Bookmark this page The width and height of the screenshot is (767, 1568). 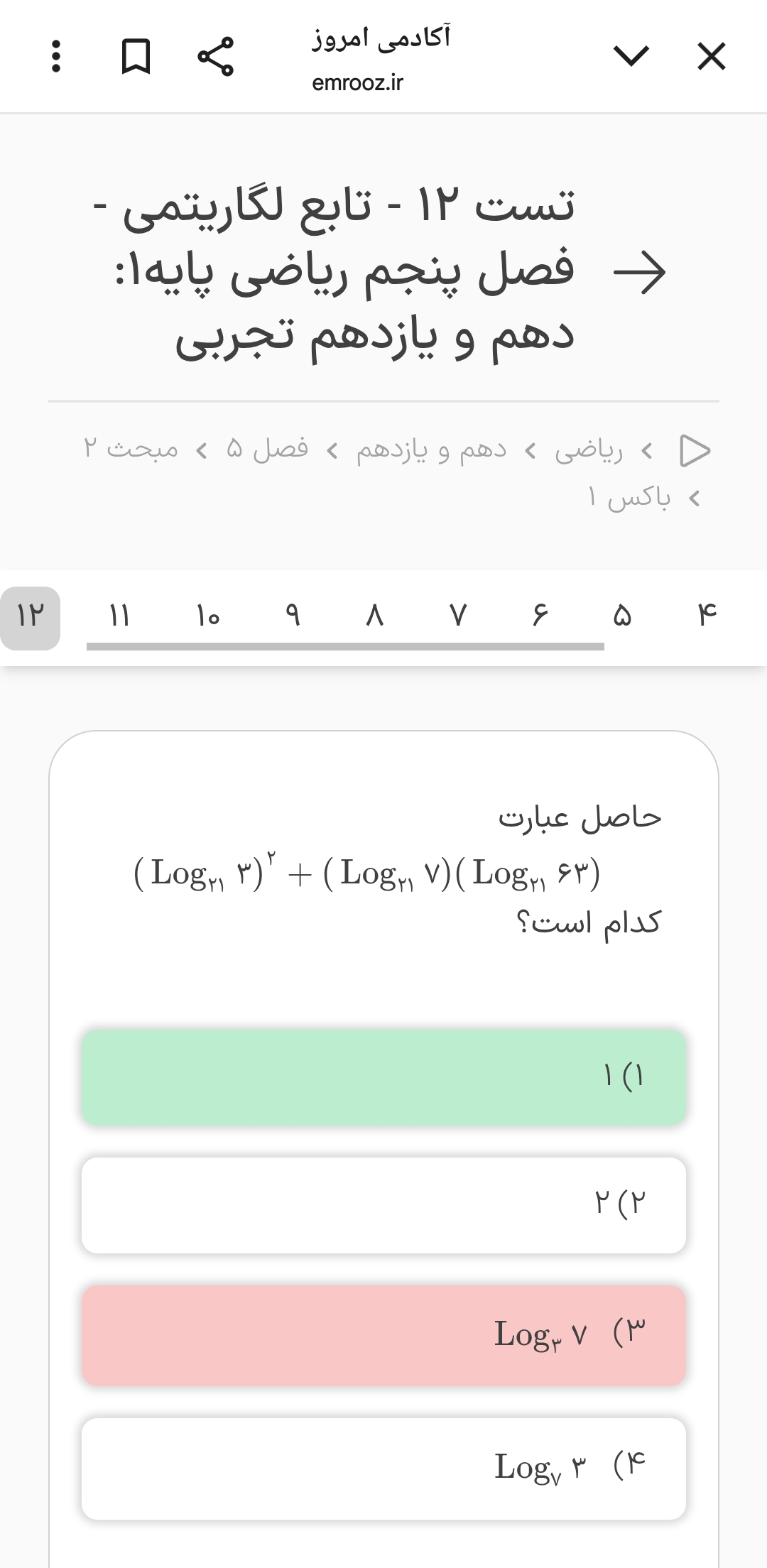136,57
